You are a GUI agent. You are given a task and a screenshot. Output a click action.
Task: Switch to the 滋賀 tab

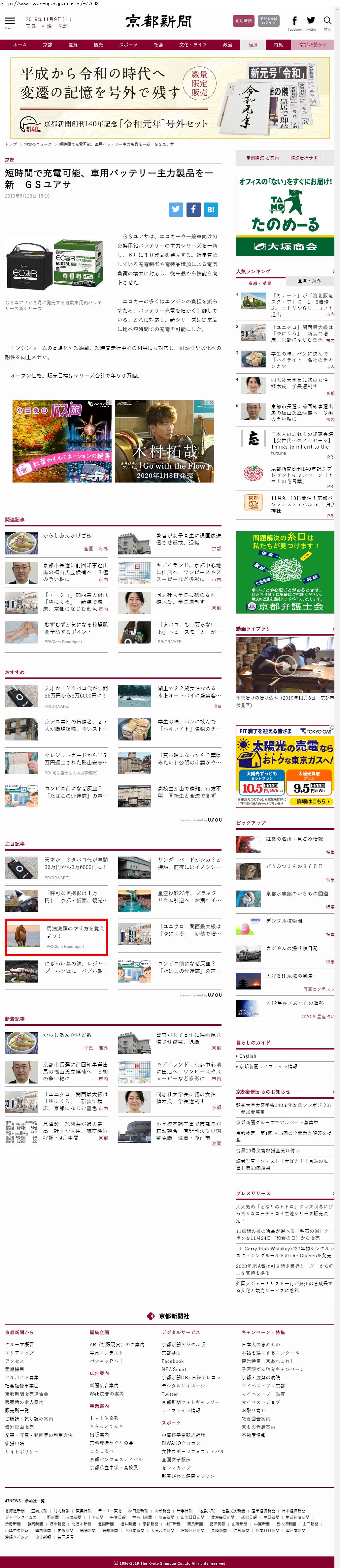(73, 45)
